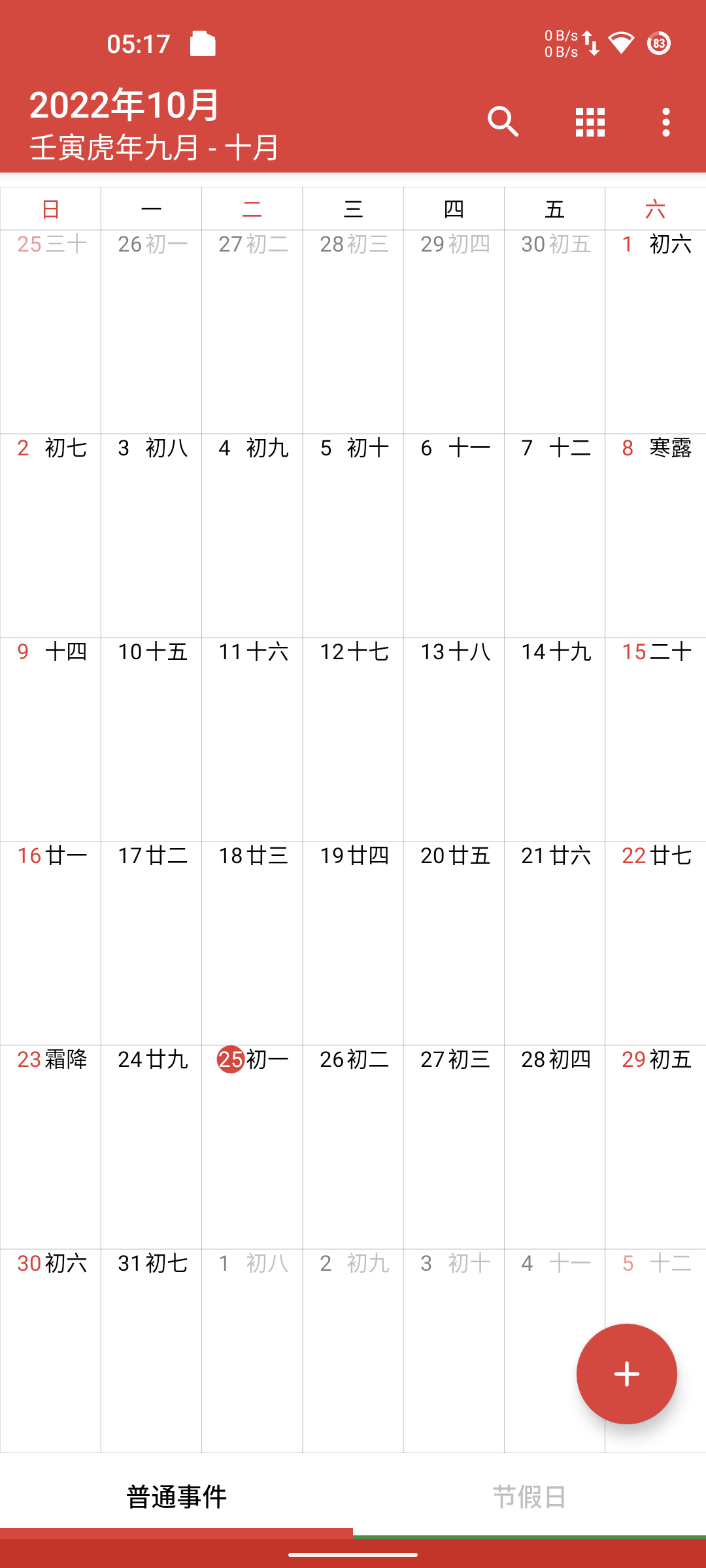Add a new event with the plus button

pyautogui.click(x=626, y=1373)
